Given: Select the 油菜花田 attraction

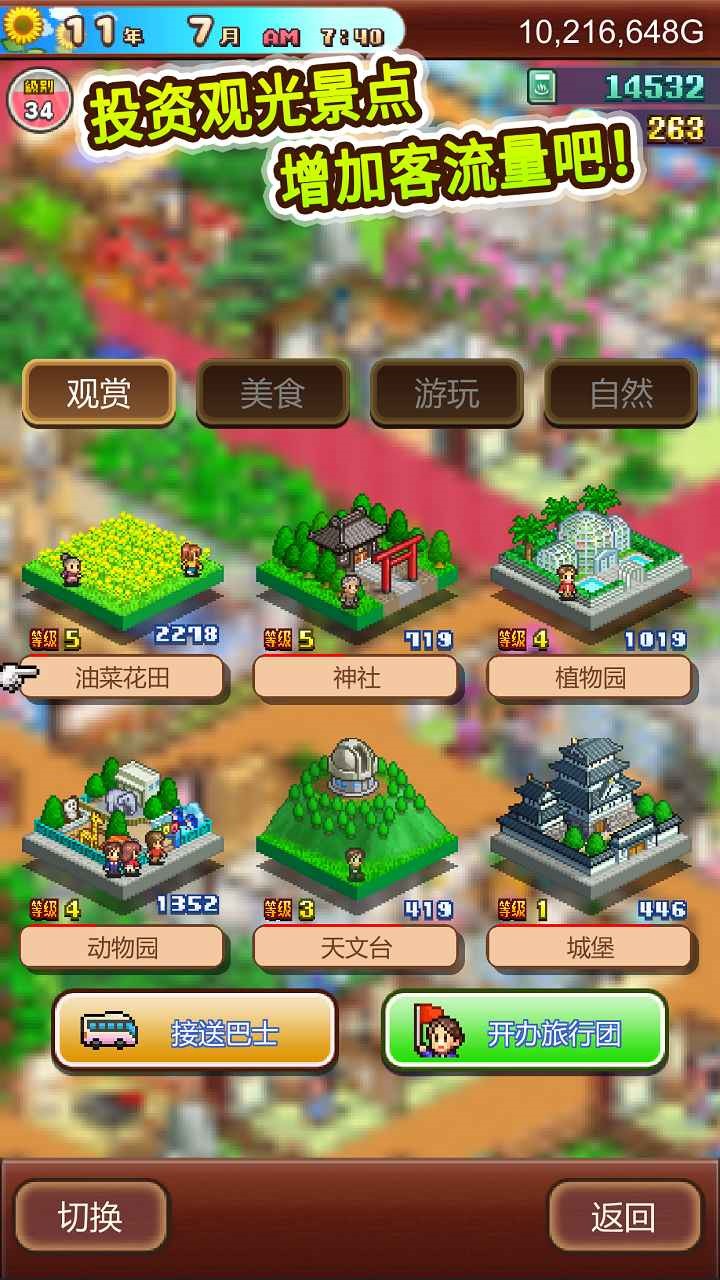Looking at the screenshot, I should tap(122, 678).
